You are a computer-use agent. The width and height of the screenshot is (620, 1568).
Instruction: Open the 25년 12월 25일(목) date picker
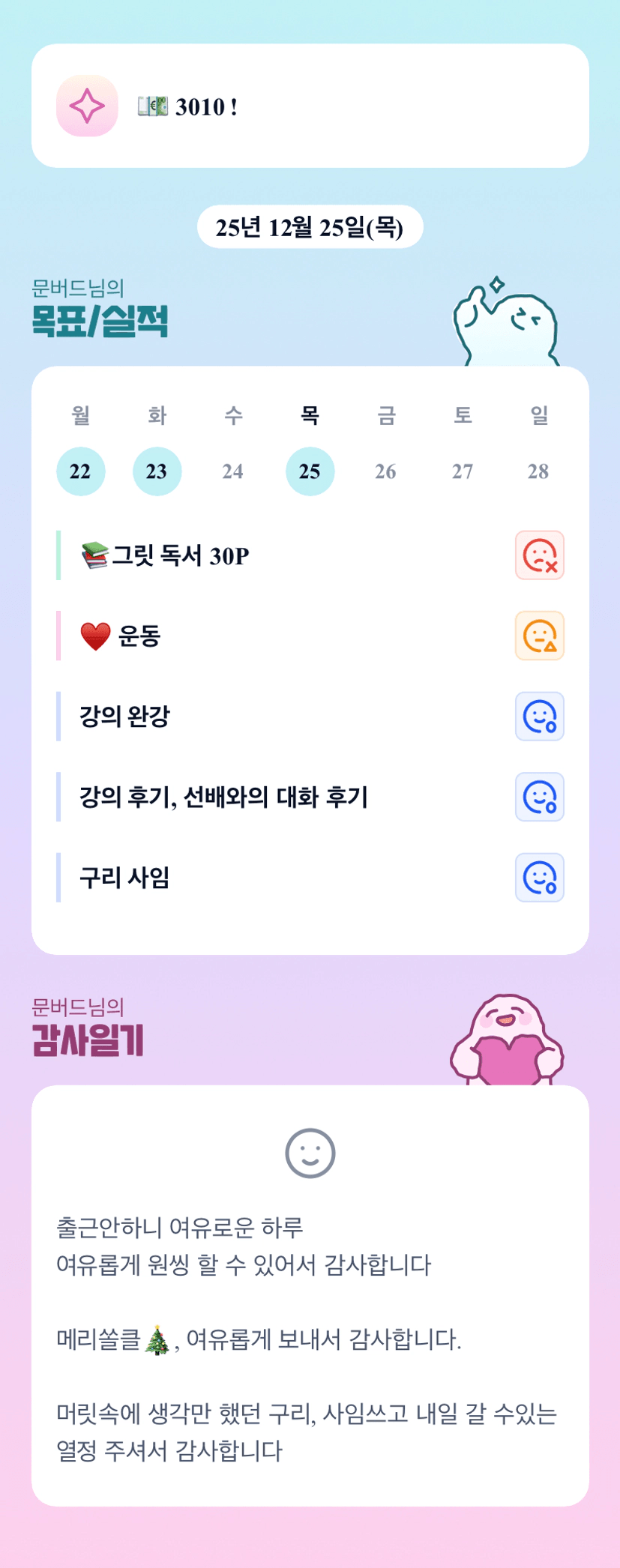(310, 226)
